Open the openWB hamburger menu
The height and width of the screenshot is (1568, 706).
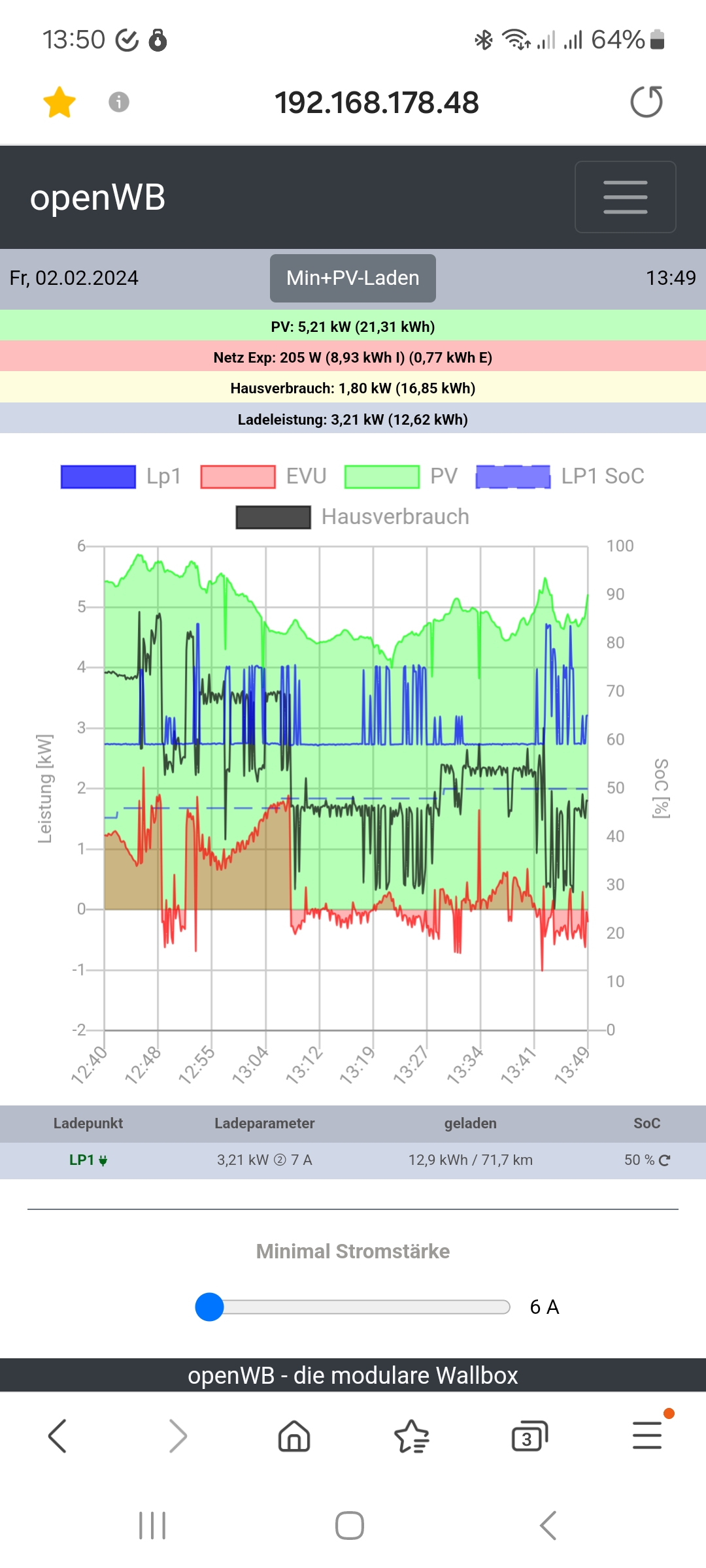625,197
